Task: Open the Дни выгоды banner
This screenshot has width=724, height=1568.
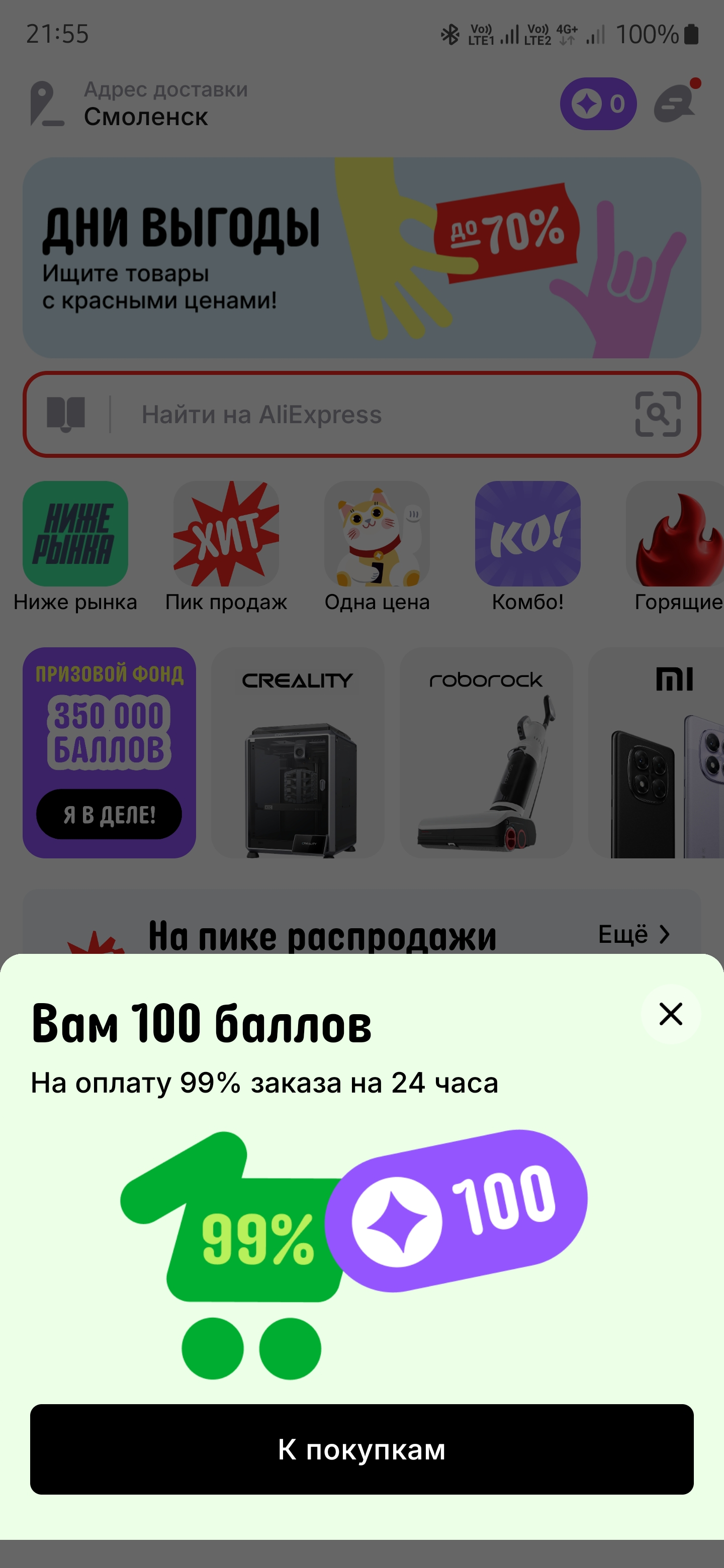Action: 361,257
